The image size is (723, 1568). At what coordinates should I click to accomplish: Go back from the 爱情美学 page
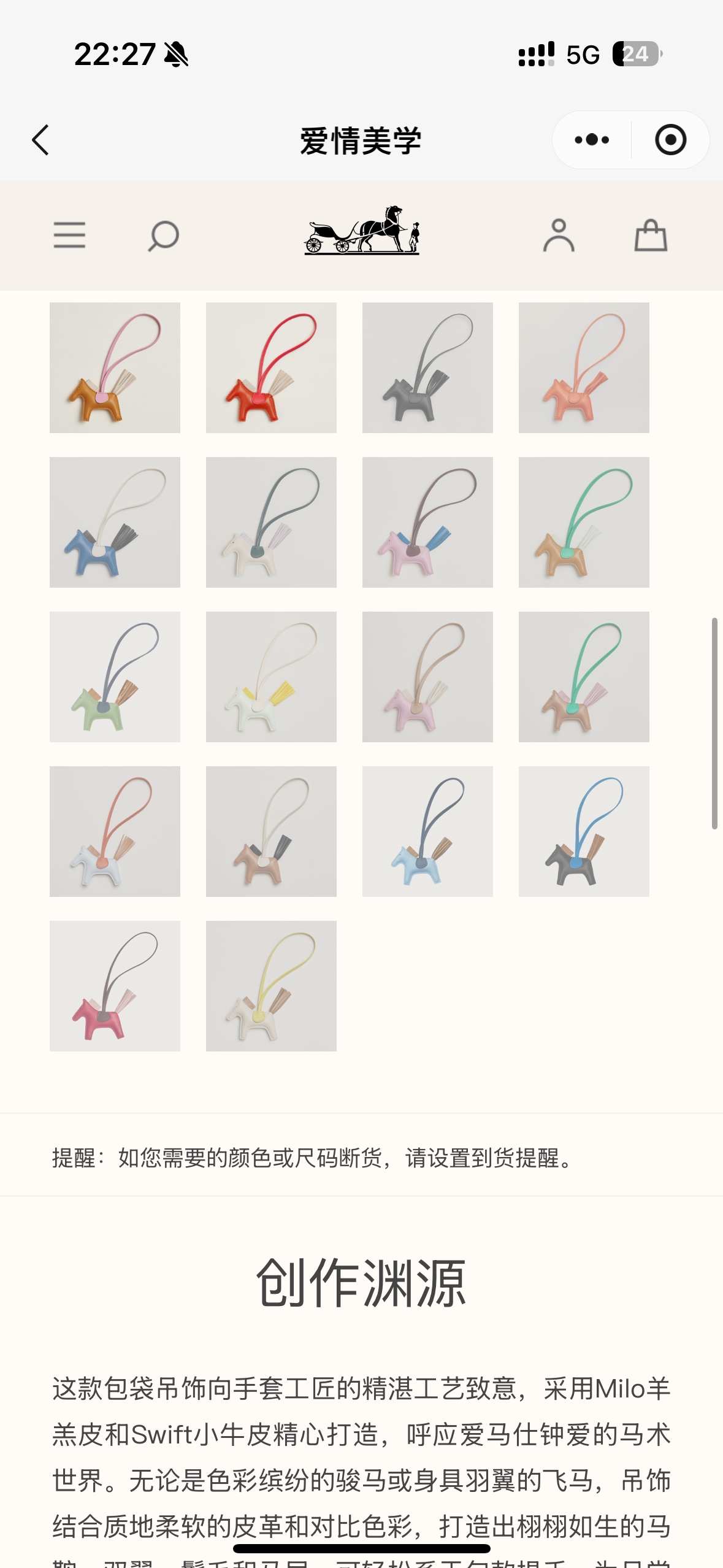coord(40,140)
